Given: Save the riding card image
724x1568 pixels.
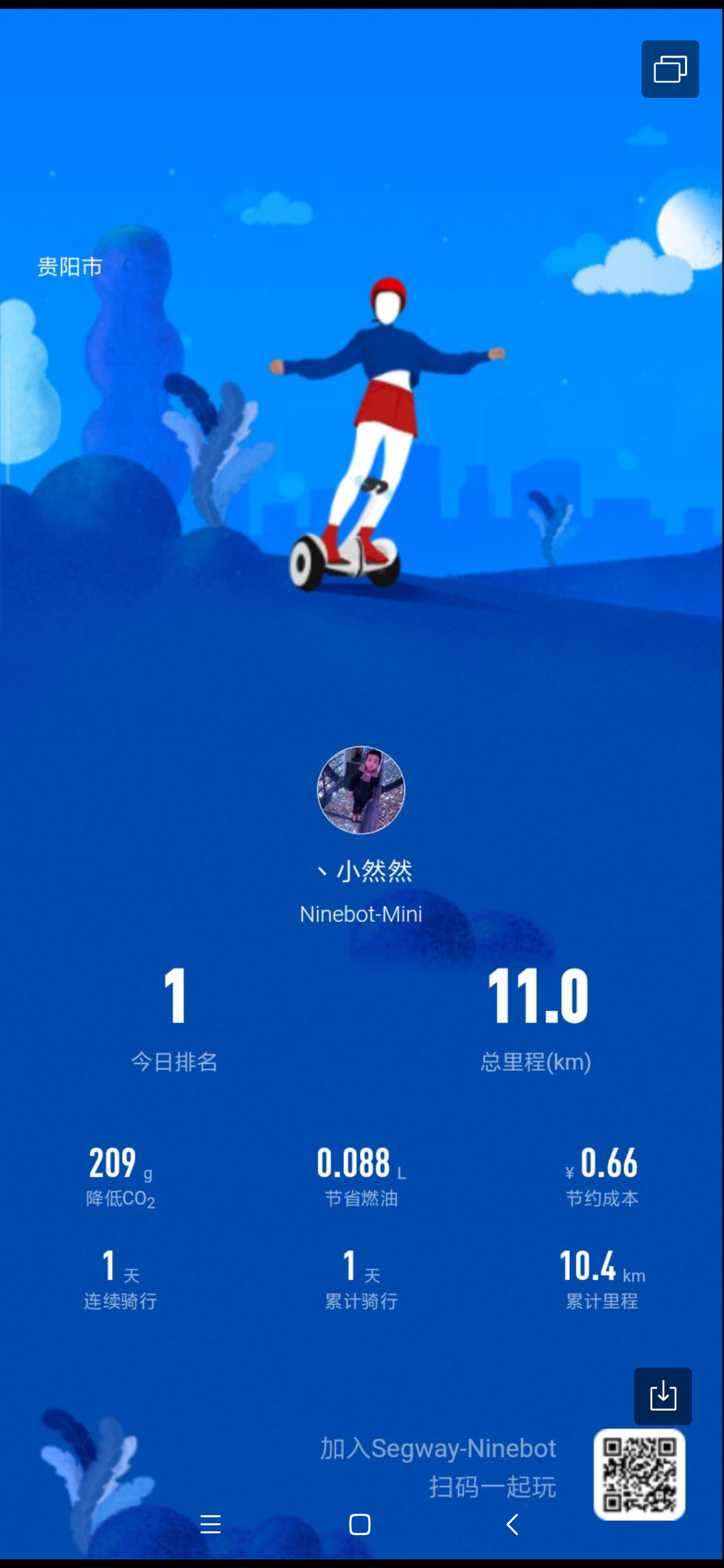Looking at the screenshot, I should pyautogui.click(x=662, y=1396).
